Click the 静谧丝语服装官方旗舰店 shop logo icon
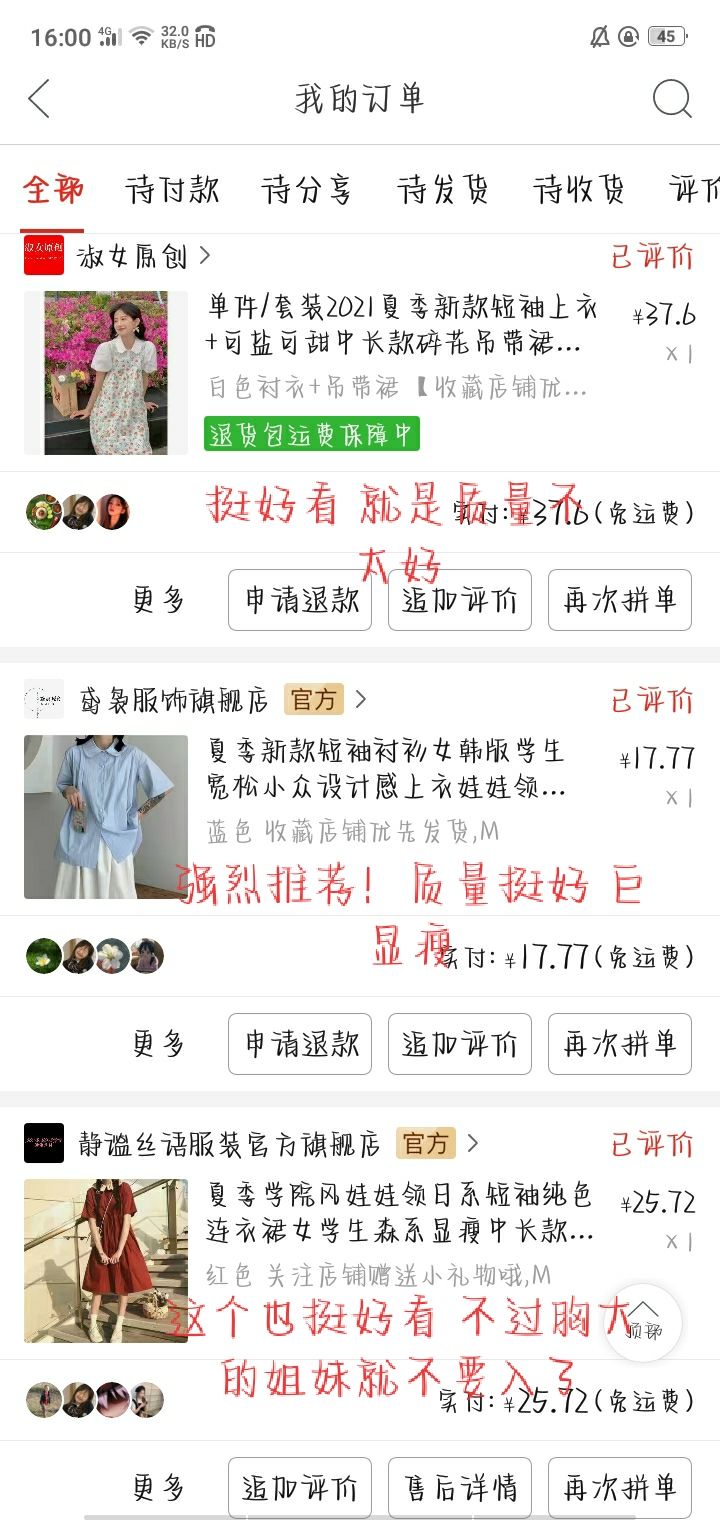The image size is (720, 1520). pyautogui.click(x=42, y=1144)
